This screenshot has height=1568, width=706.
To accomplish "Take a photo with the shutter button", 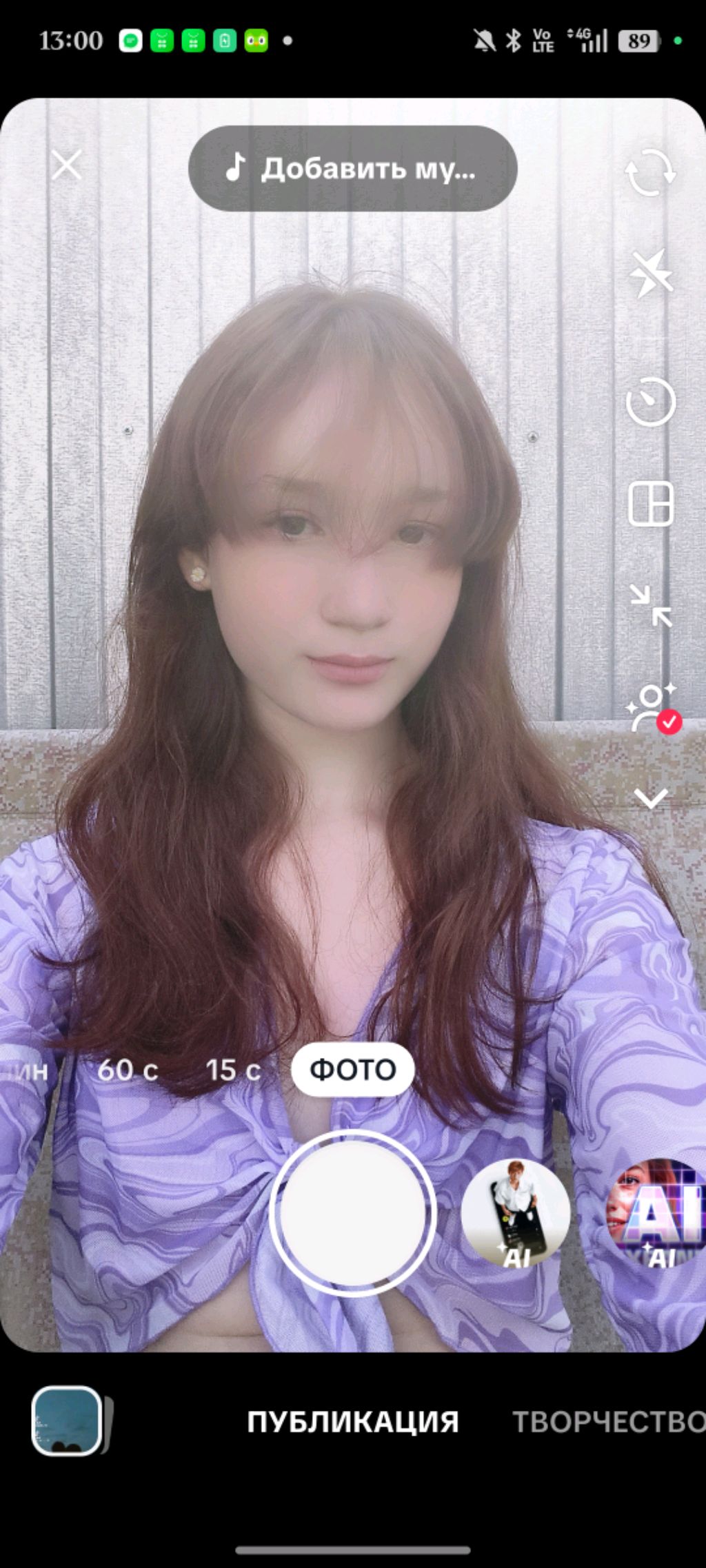I will click(352, 1212).
